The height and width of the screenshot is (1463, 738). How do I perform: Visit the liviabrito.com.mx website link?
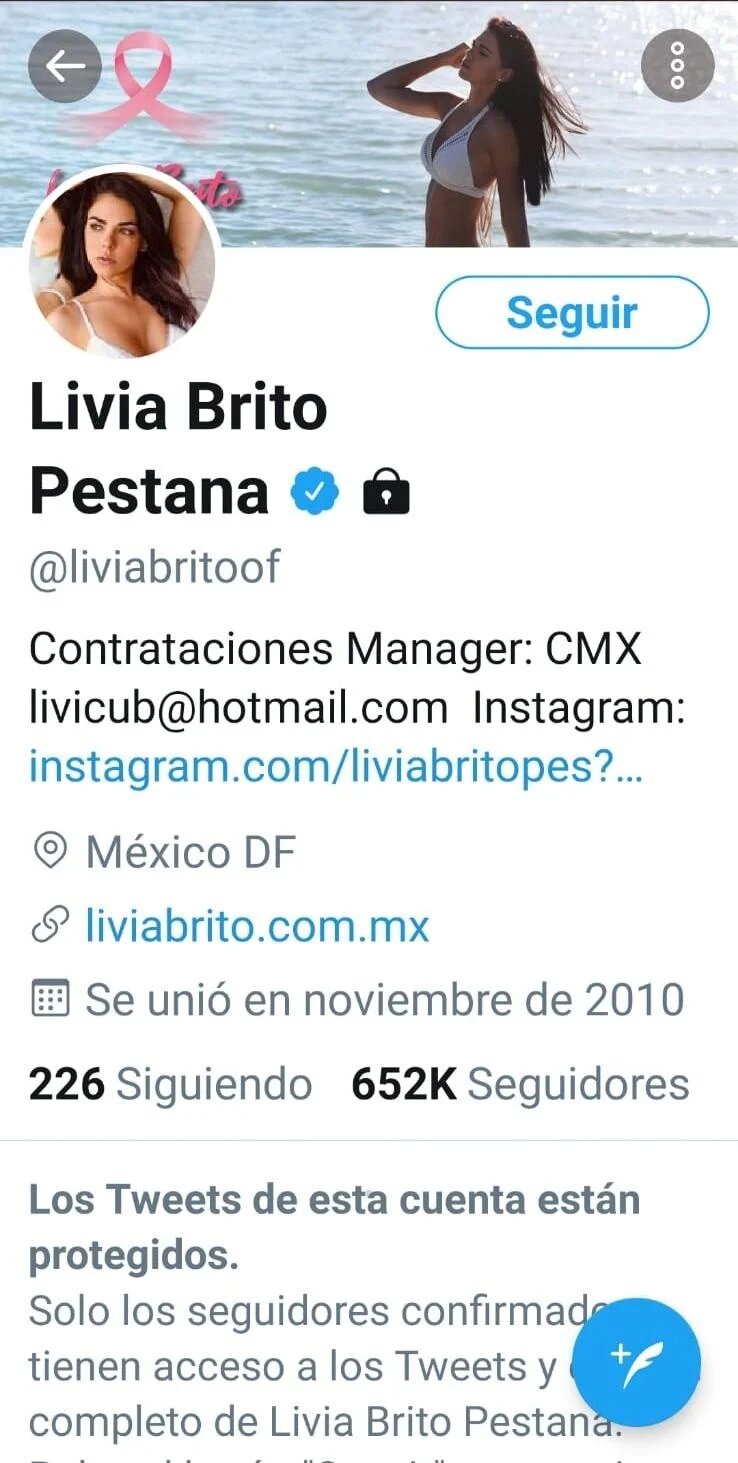pyautogui.click(x=257, y=925)
